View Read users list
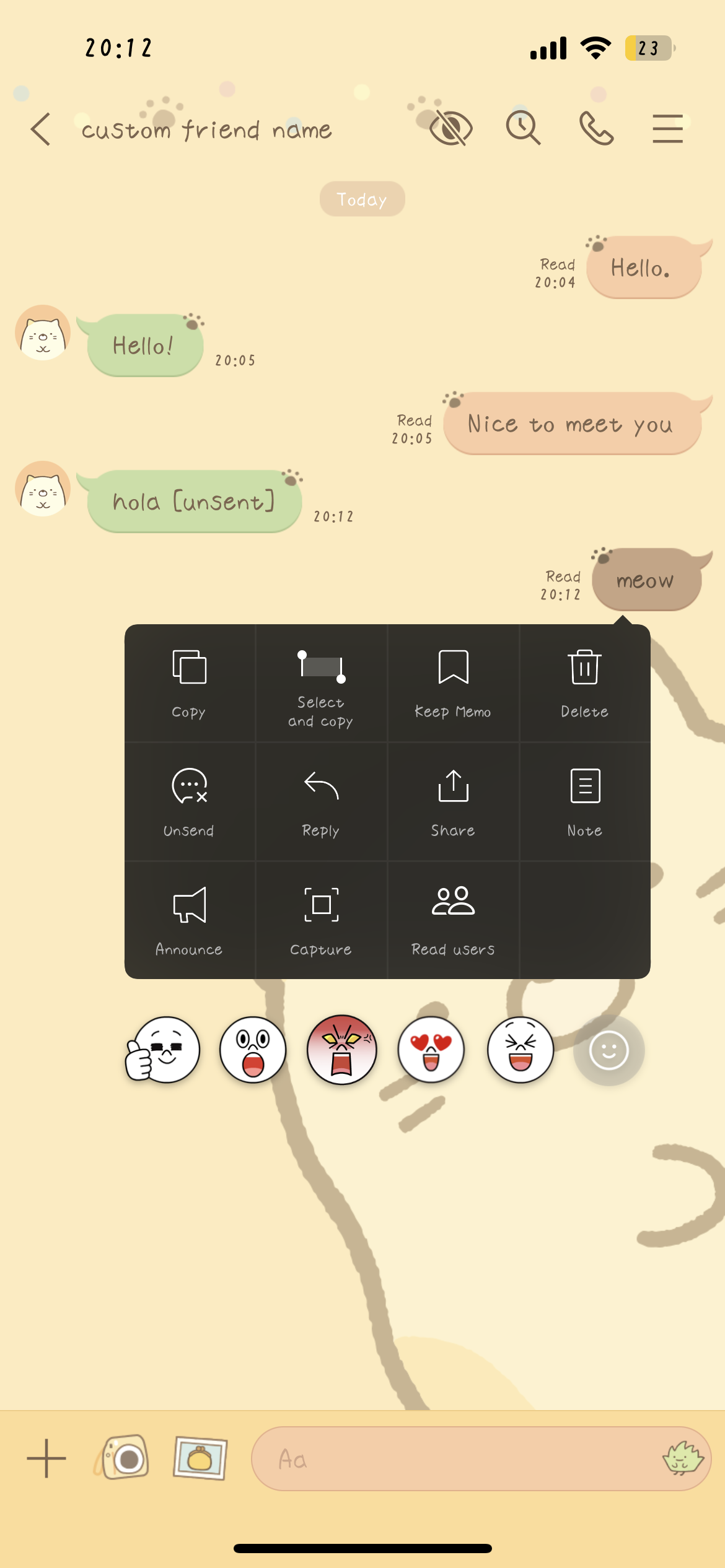Screen dimensions: 725x1568 coord(453,921)
